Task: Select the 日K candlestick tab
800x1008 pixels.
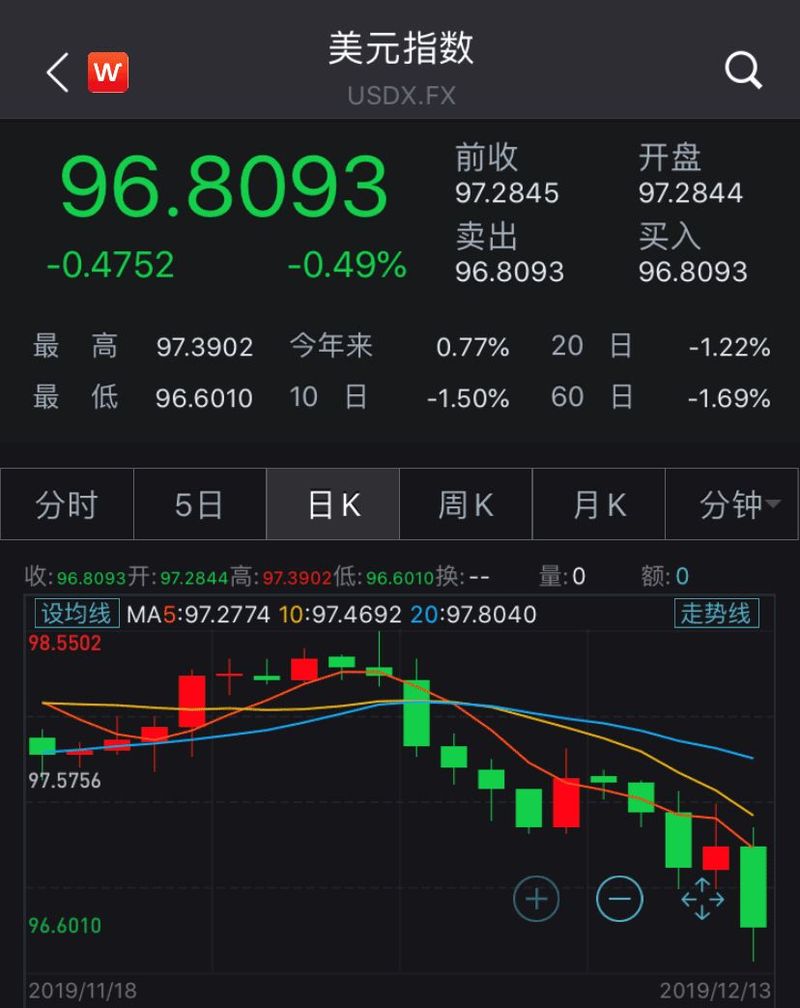Action: [x=333, y=505]
